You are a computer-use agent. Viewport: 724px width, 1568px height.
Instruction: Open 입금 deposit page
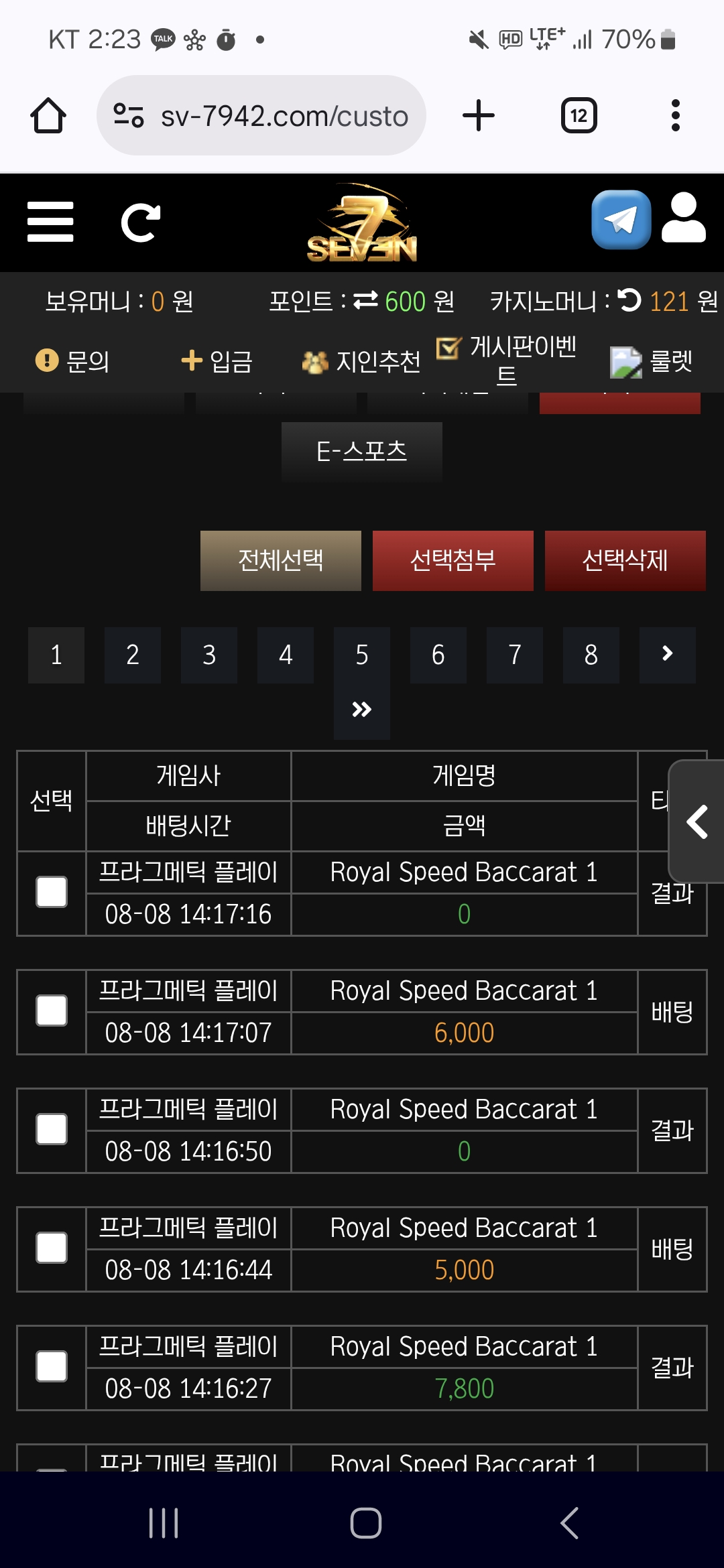point(217,361)
